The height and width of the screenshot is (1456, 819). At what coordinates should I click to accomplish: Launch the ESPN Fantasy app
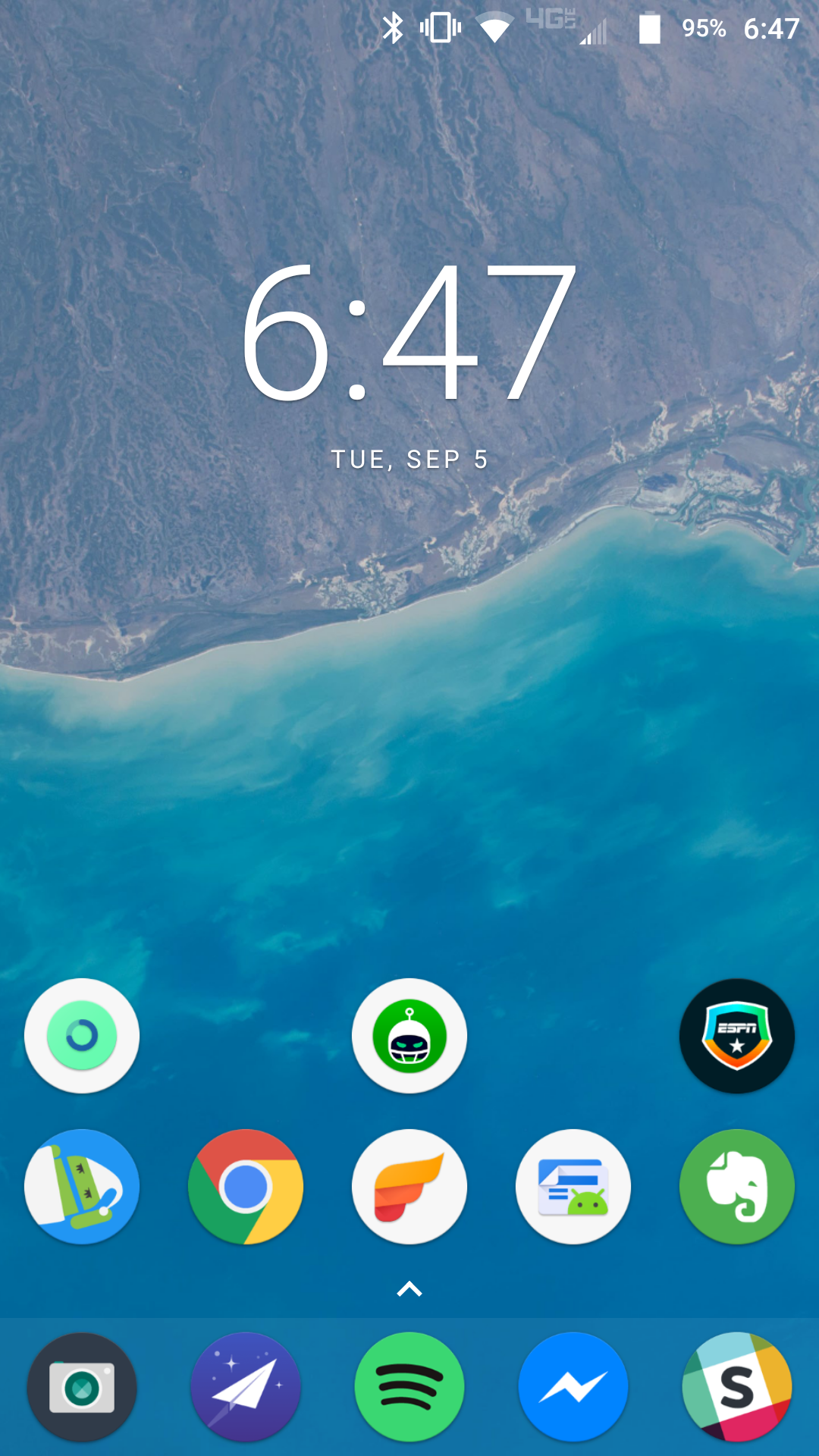(737, 1036)
